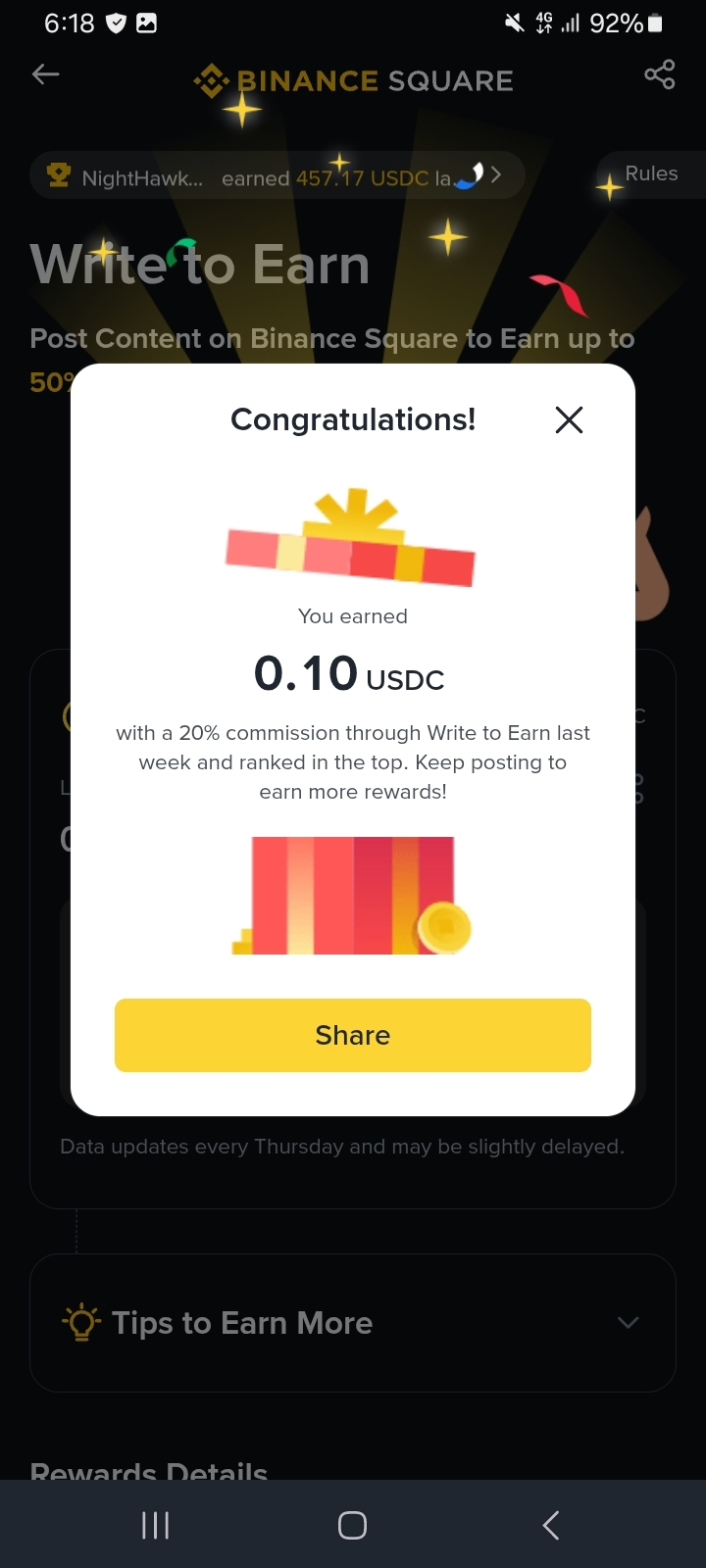Open the Rules page
This screenshot has height=1568, width=706.
[x=651, y=173]
